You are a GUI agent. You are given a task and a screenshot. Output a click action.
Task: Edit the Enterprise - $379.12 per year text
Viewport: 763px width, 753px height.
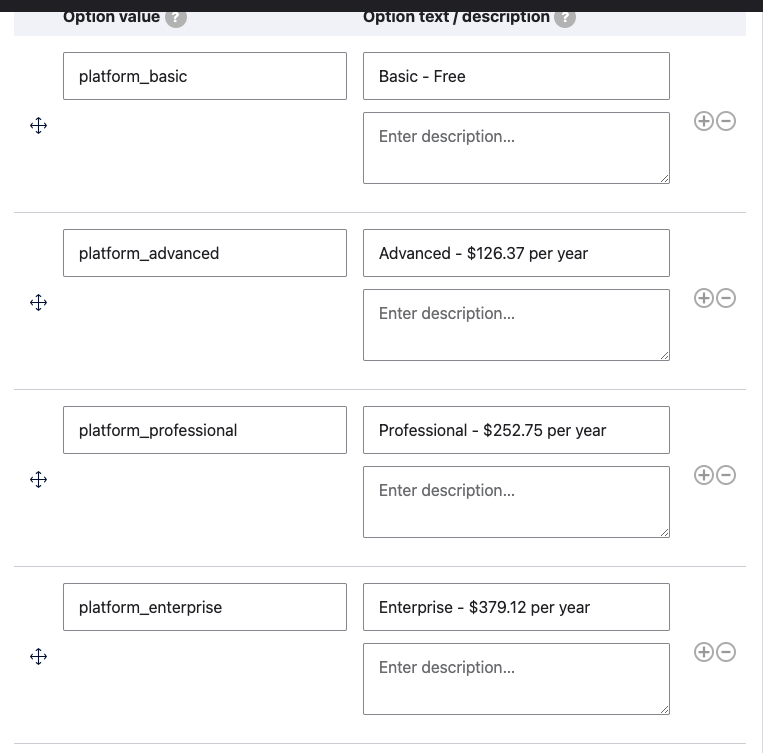tap(516, 607)
